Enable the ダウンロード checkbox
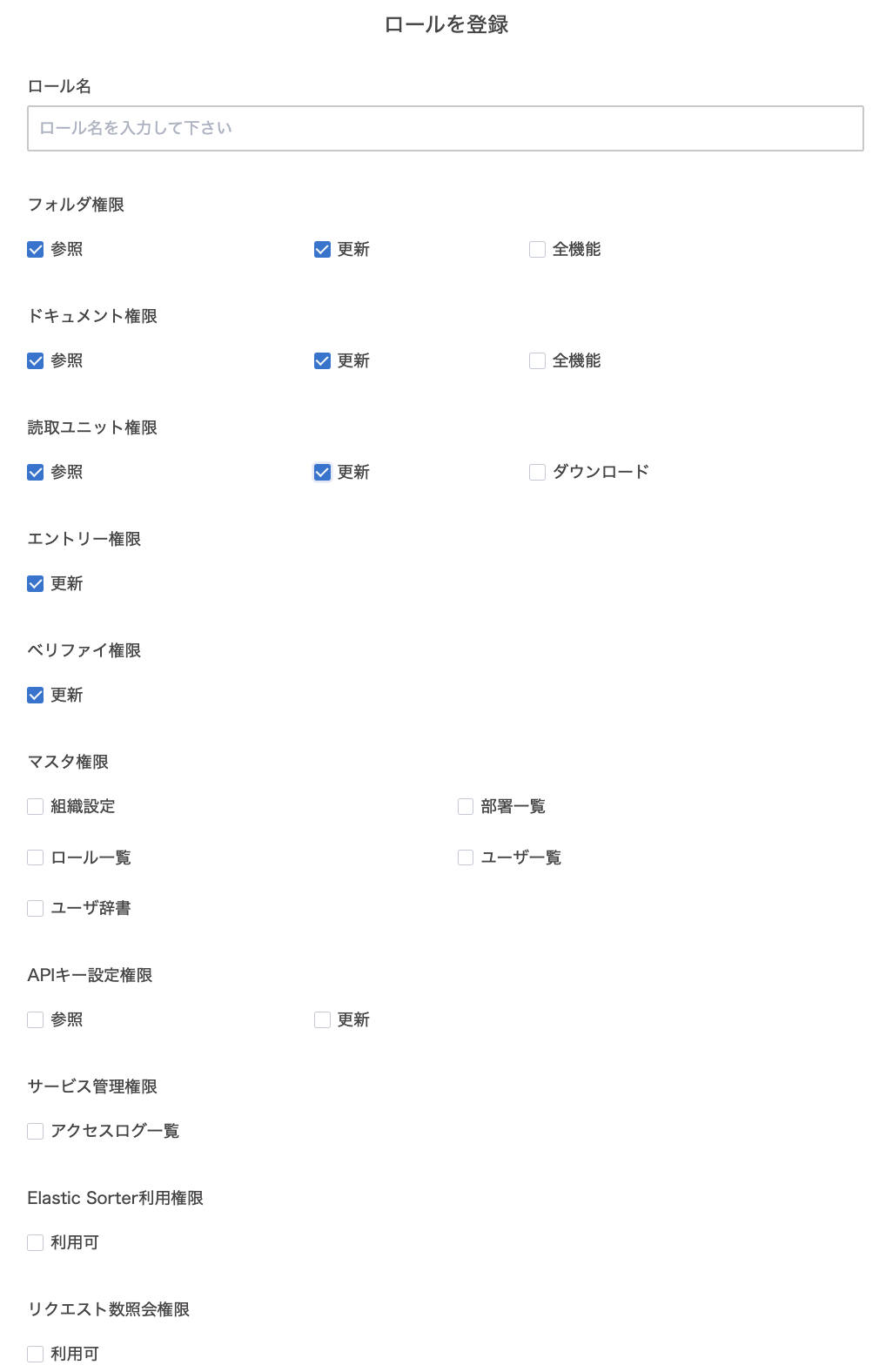This screenshot has width=879, height=1372. click(537, 473)
